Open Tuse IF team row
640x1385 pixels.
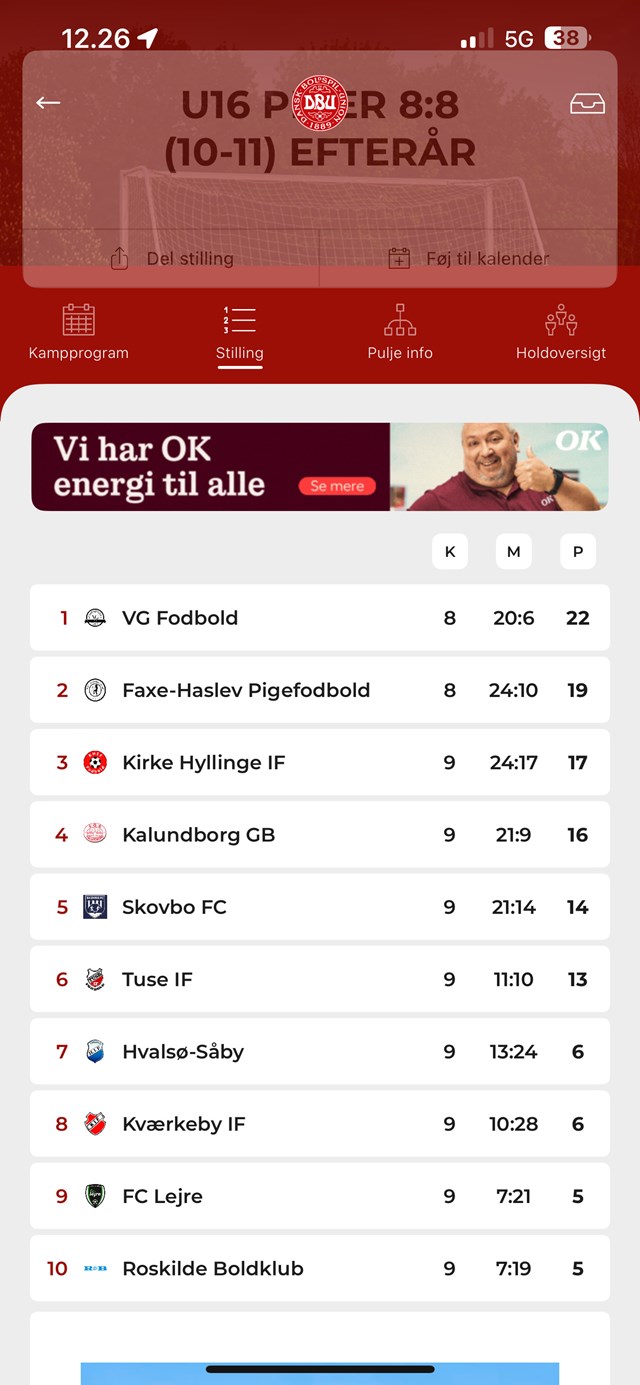coord(319,979)
